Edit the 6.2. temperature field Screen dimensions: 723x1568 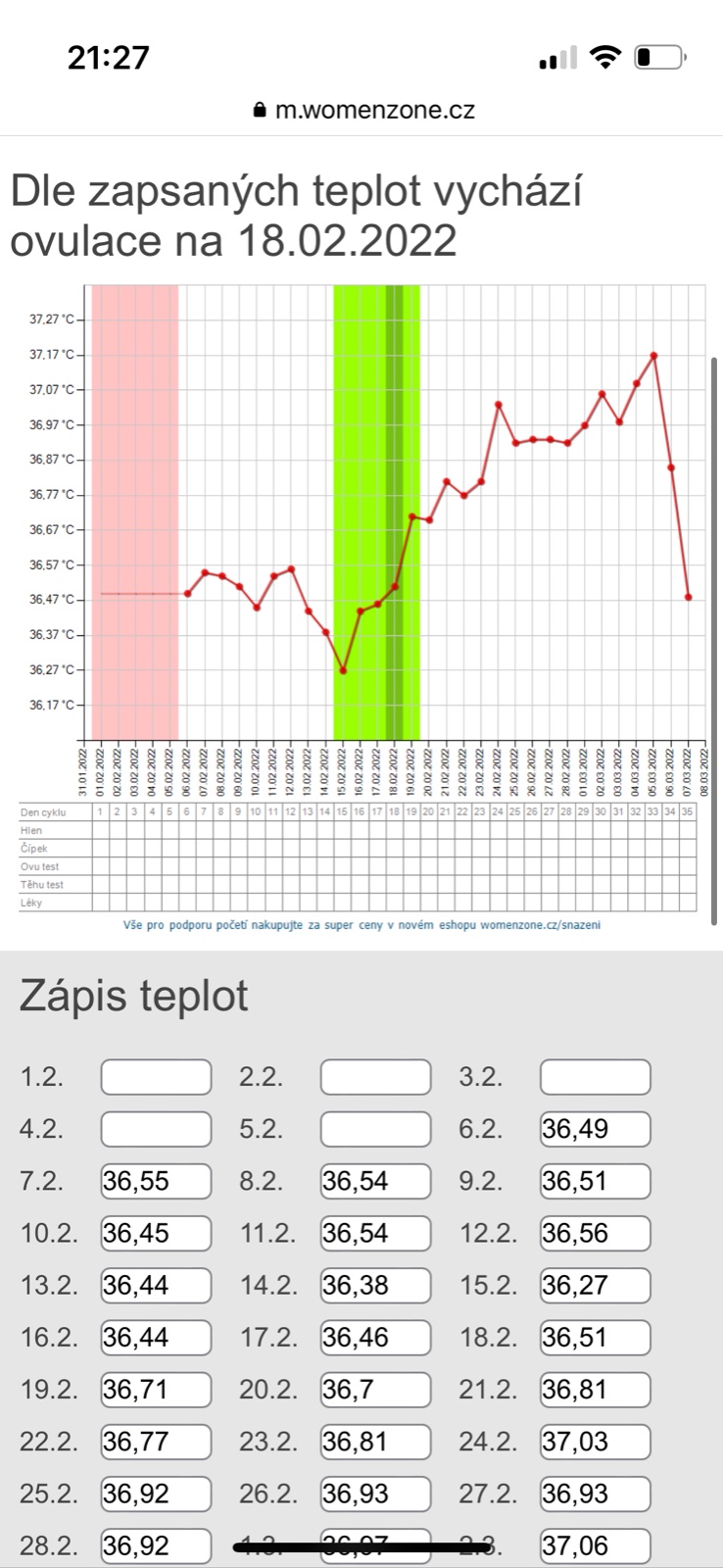(595, 1129)
